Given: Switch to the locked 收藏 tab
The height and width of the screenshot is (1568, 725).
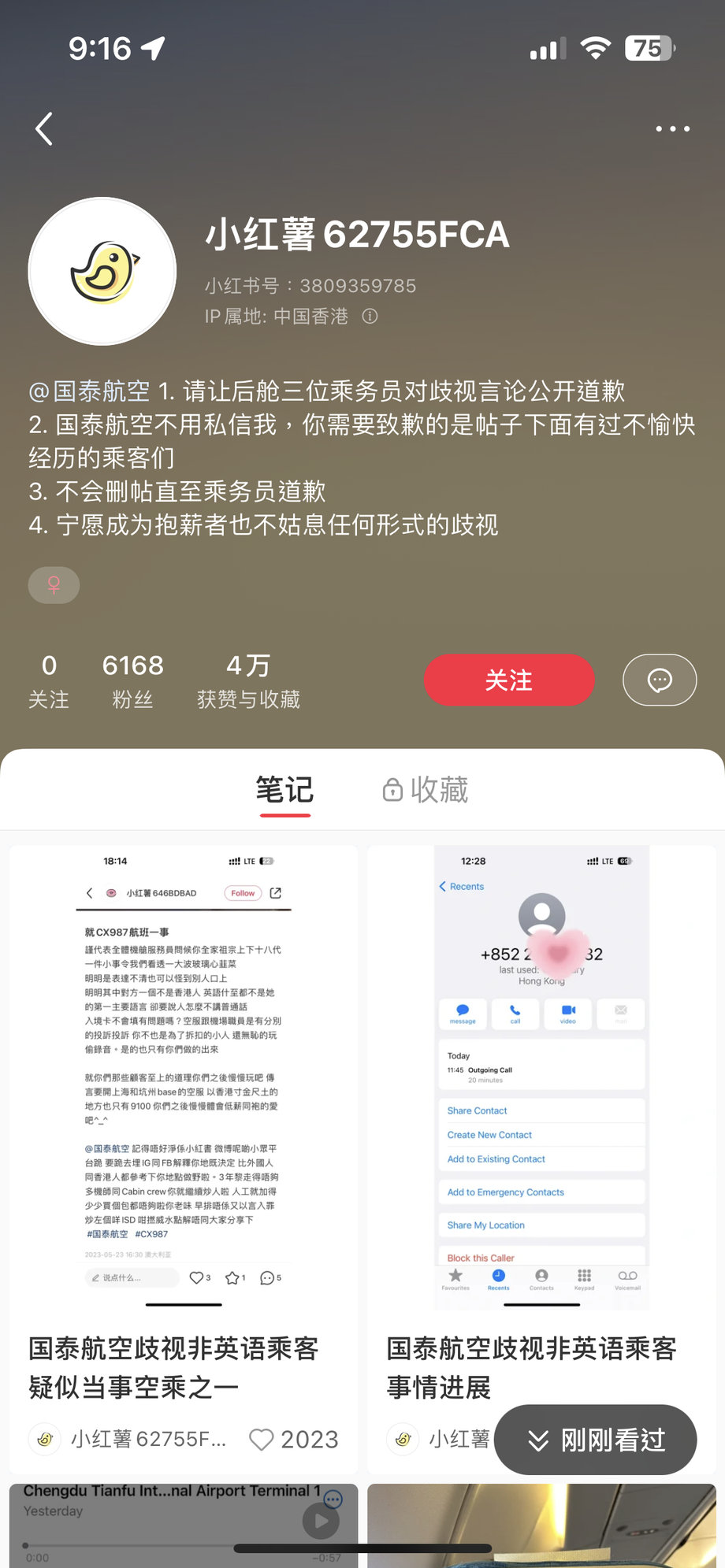Looking at the screenshot, I should tap(426, 789).
